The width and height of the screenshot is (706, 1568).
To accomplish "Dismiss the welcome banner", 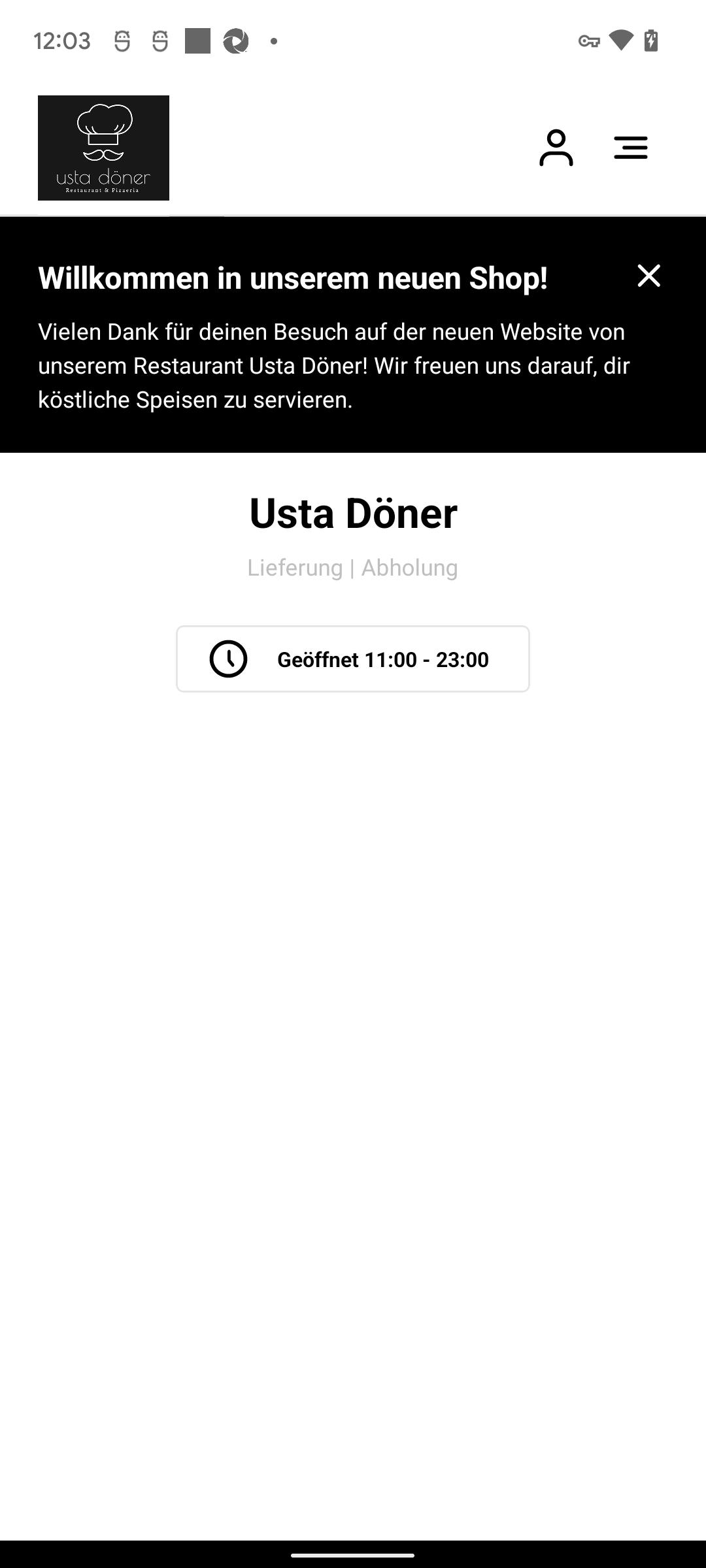I will (649, 276).
